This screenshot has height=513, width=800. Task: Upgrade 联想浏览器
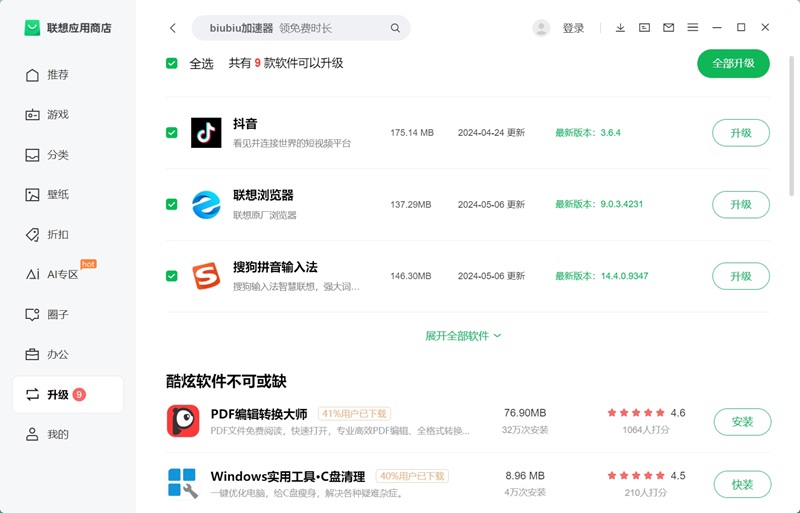(740, 204)
